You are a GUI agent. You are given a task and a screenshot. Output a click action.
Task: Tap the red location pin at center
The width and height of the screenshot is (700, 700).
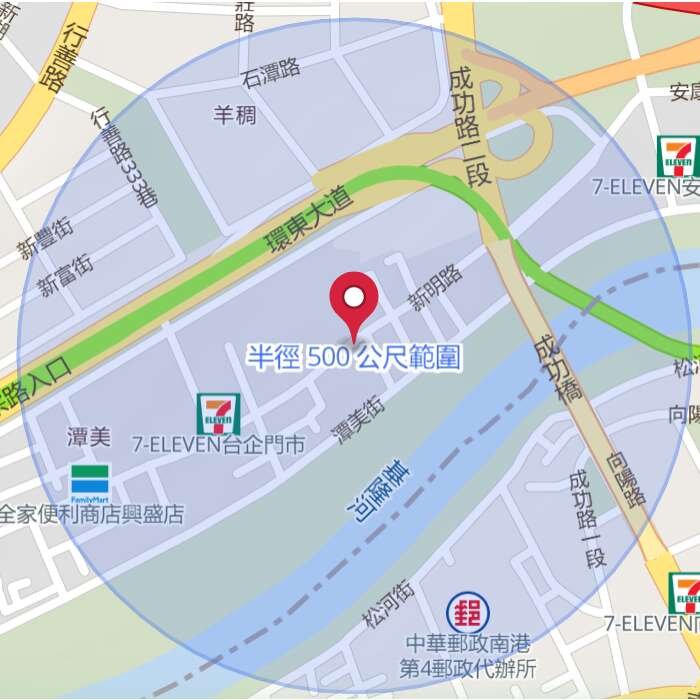pyautogui.click(x=354, y=298)
